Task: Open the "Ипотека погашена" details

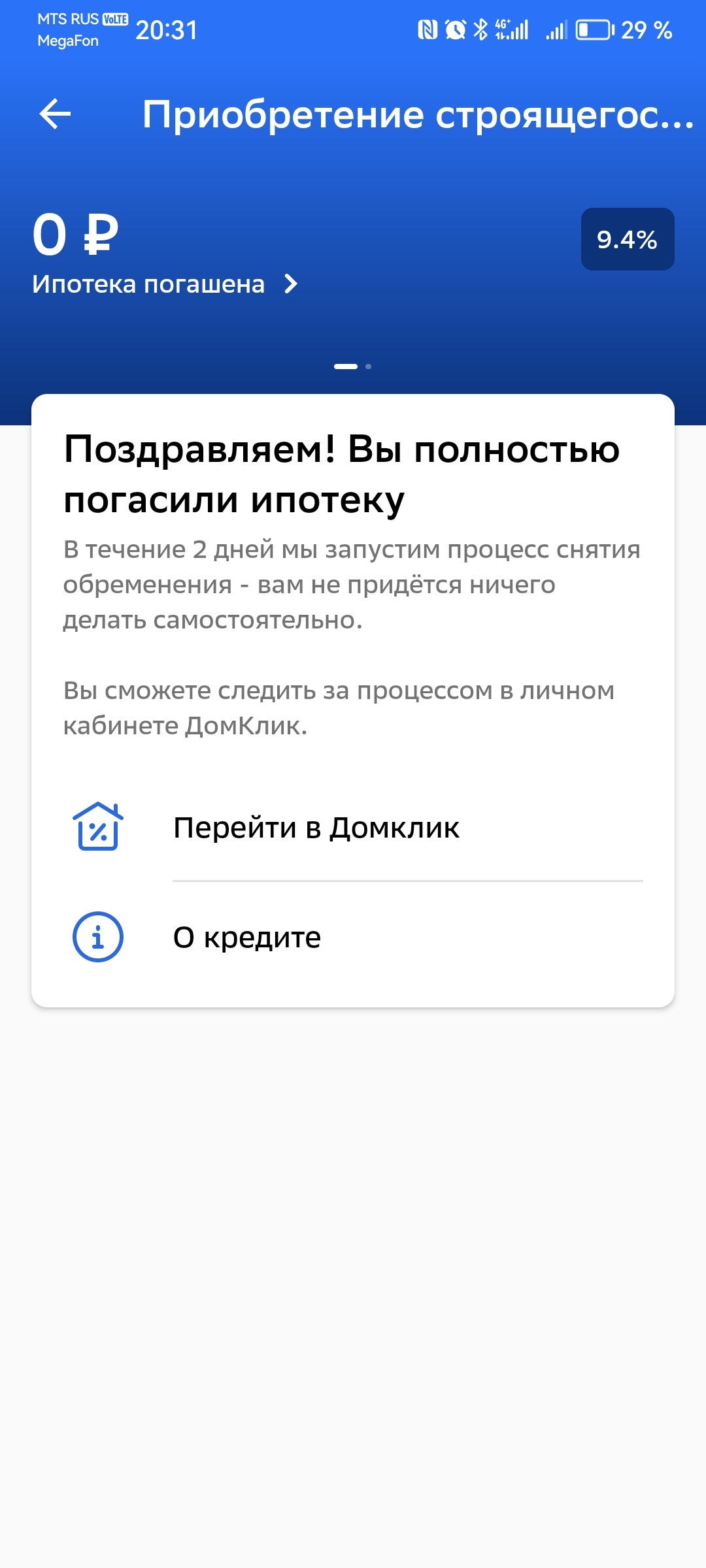Action: coord(165,284)
